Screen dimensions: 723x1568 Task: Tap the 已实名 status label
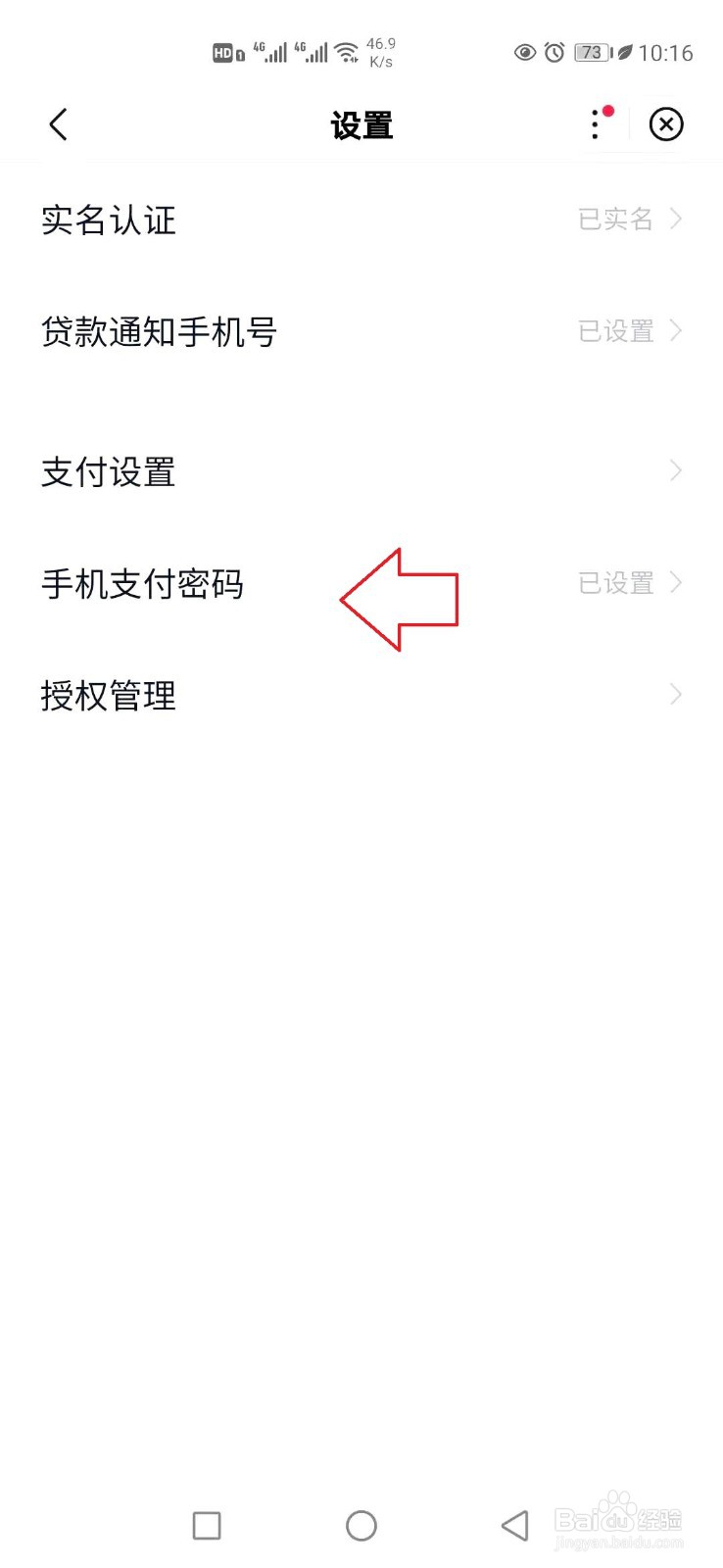616,220
